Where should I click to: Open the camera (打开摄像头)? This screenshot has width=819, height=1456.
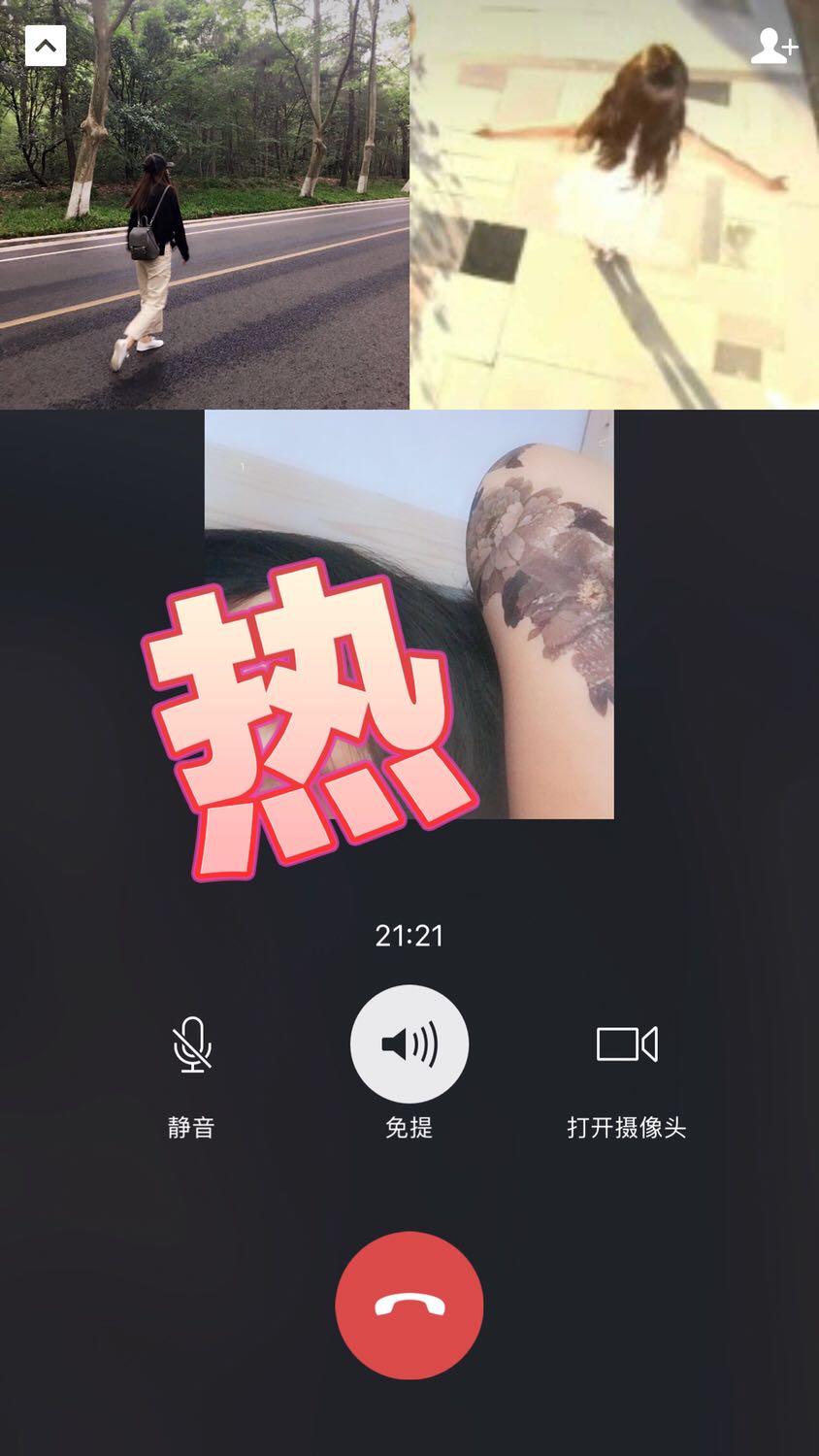pyautogui.click(x=627, y=1044)
